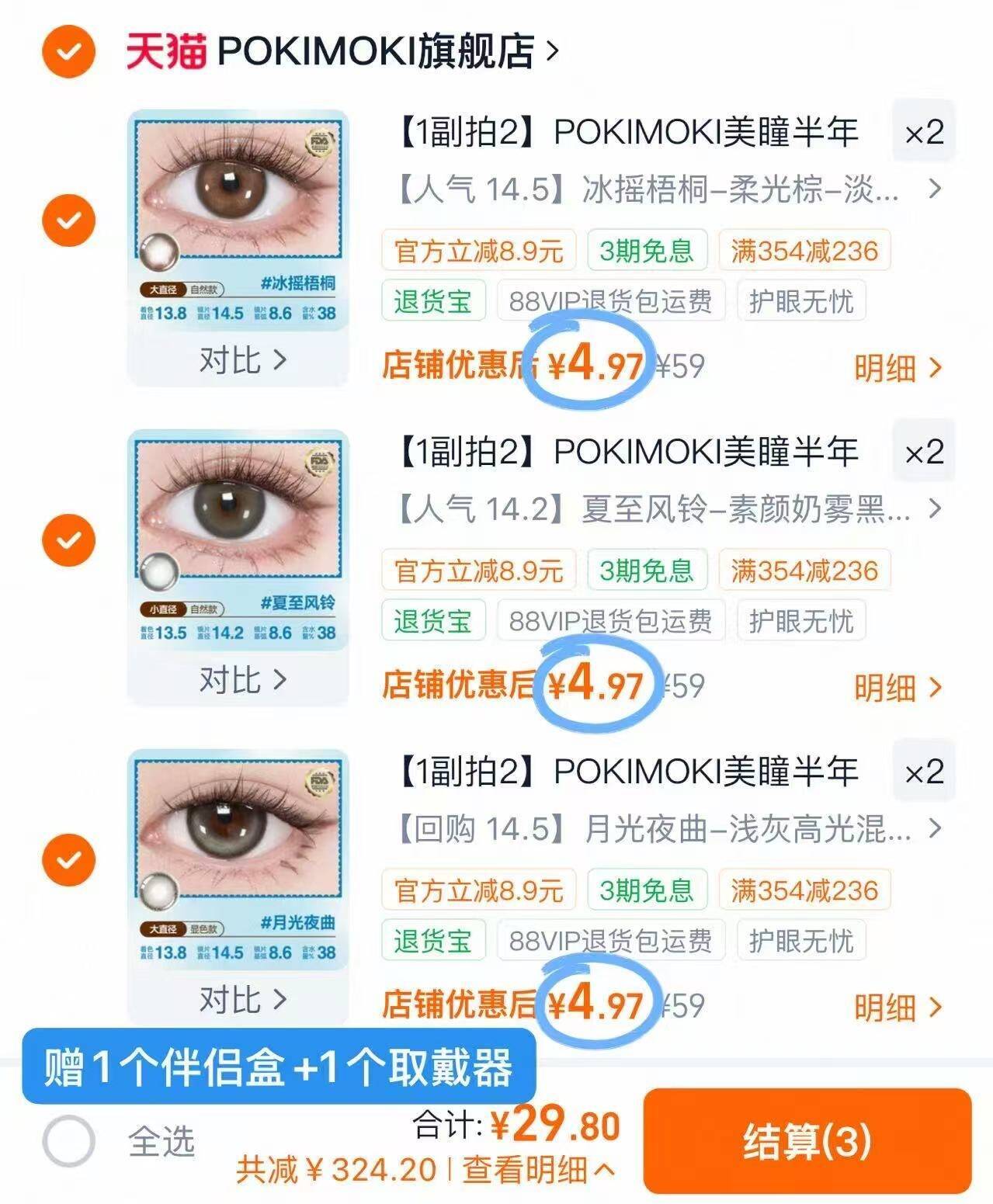
Task: Change the 夏至风铃-素颜奶雾黑 variant option
Action: [x=669, y=509]
